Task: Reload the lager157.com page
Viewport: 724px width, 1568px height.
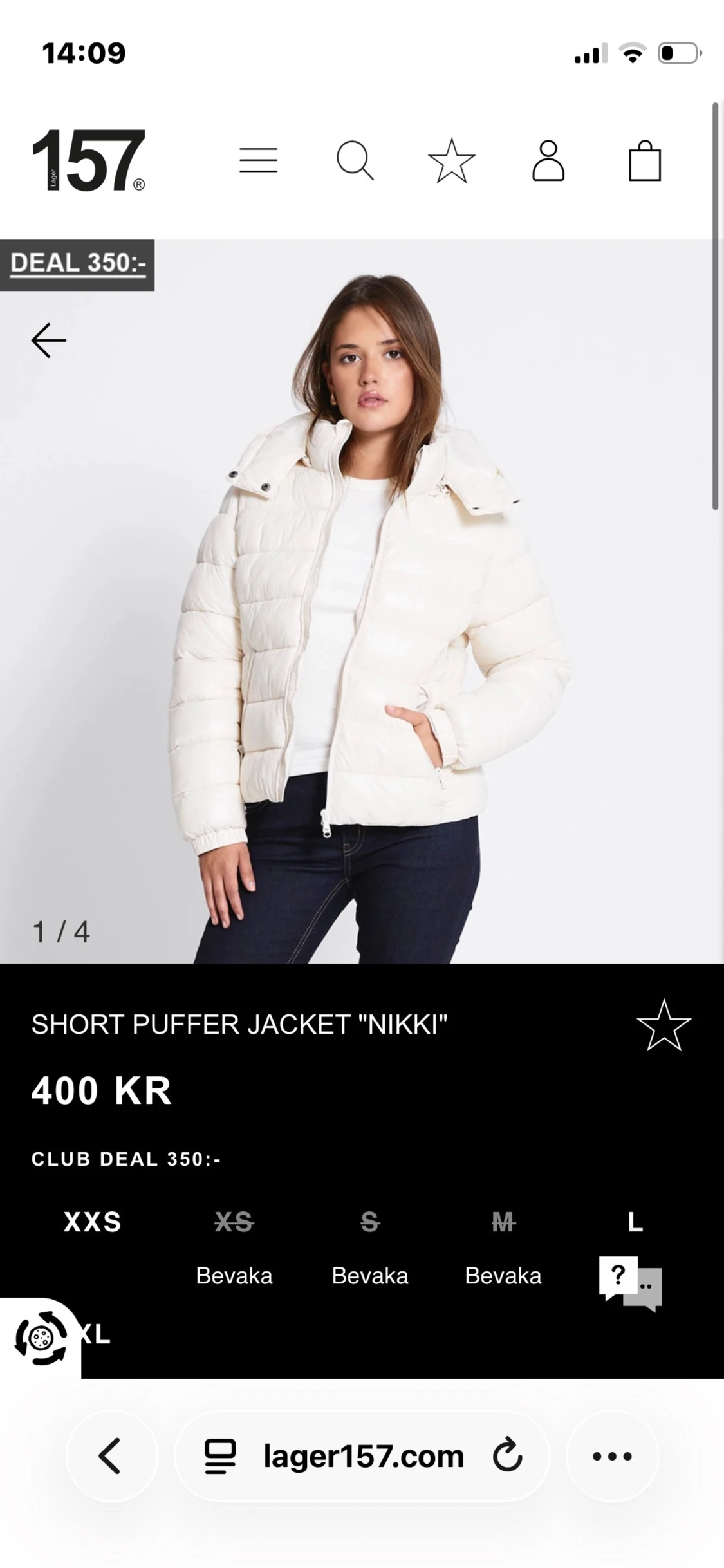Action: pyautogui.click(x=507, y=1456)
